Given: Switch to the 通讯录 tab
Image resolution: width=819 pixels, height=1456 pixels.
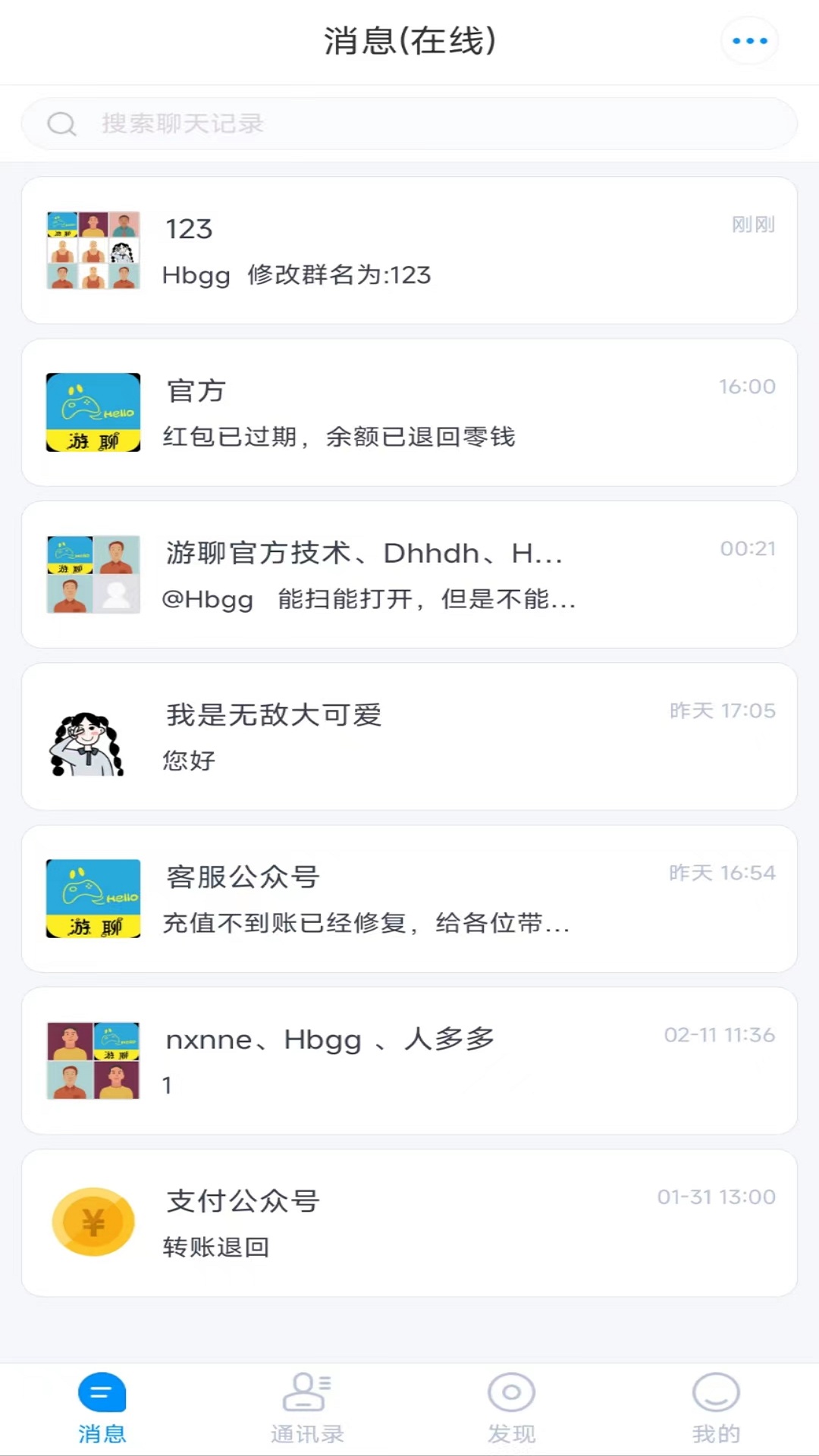Looking at the screenshot, I should [x=307, y=1408].
